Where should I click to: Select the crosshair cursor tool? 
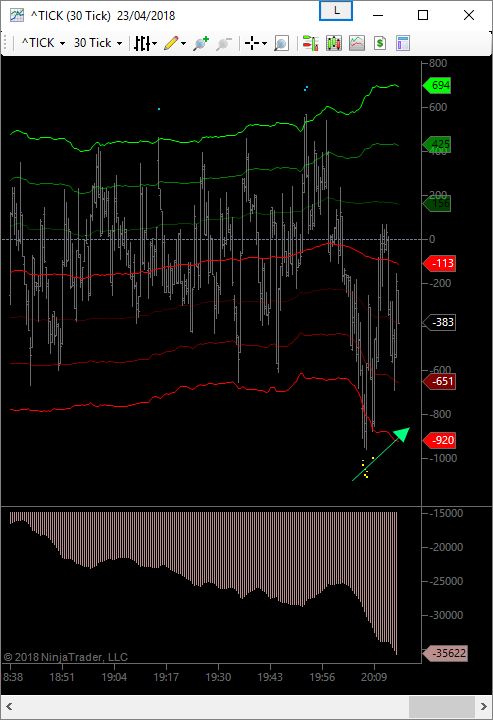(x=255, y=43)
